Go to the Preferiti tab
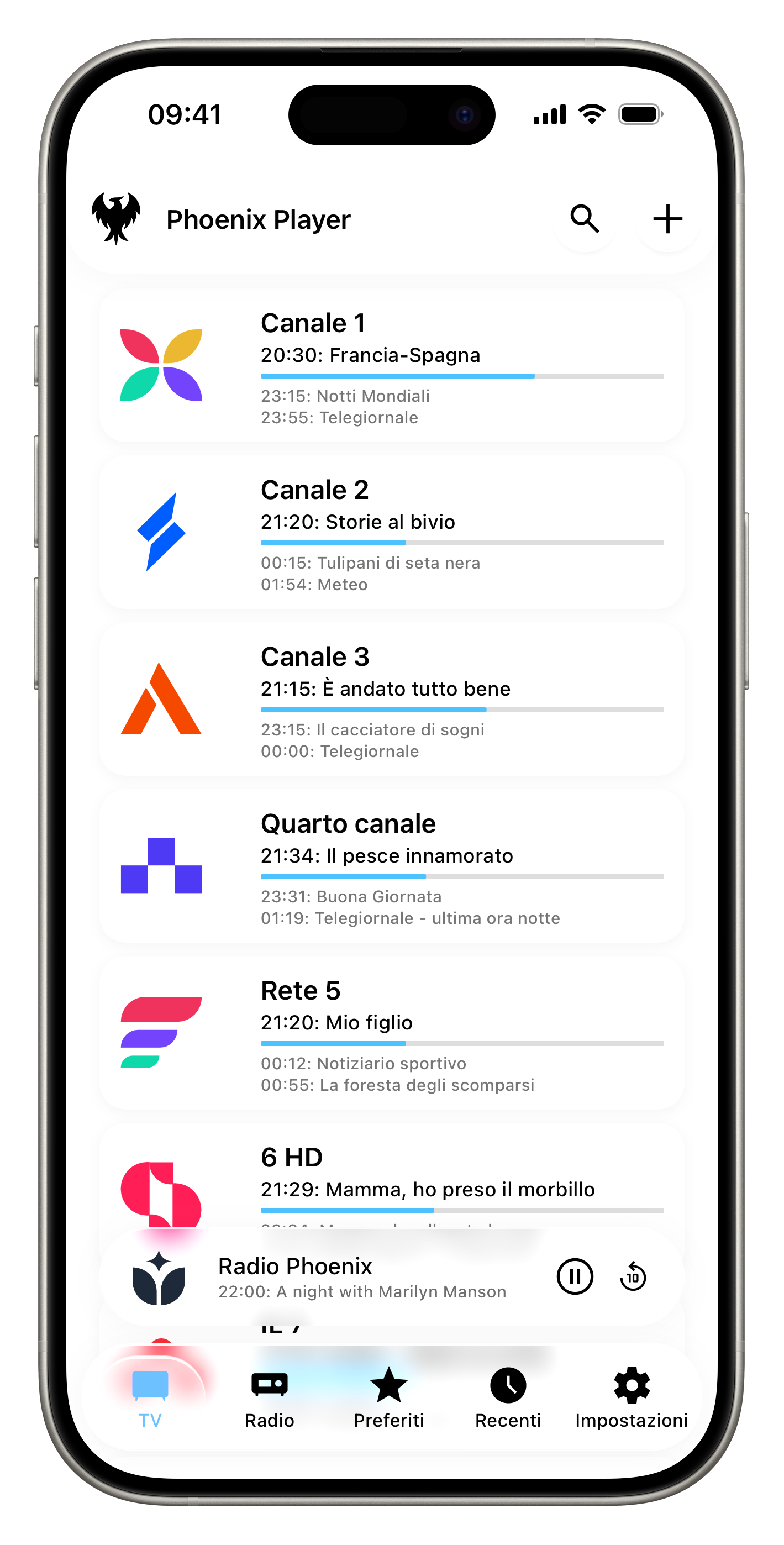Screen dimensions: 784x1545 [389, 1397]
